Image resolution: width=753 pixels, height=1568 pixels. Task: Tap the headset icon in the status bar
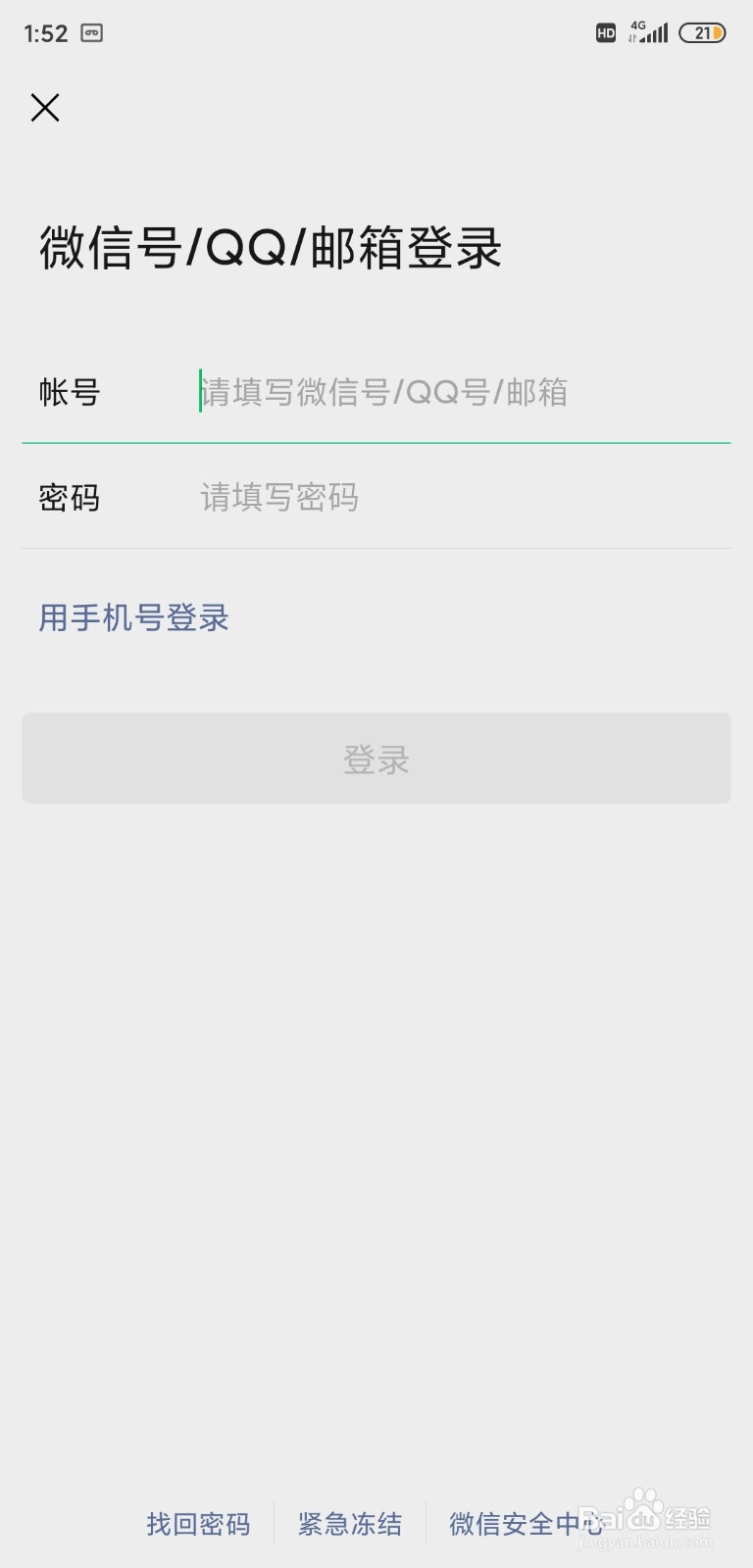pos(93,32)
